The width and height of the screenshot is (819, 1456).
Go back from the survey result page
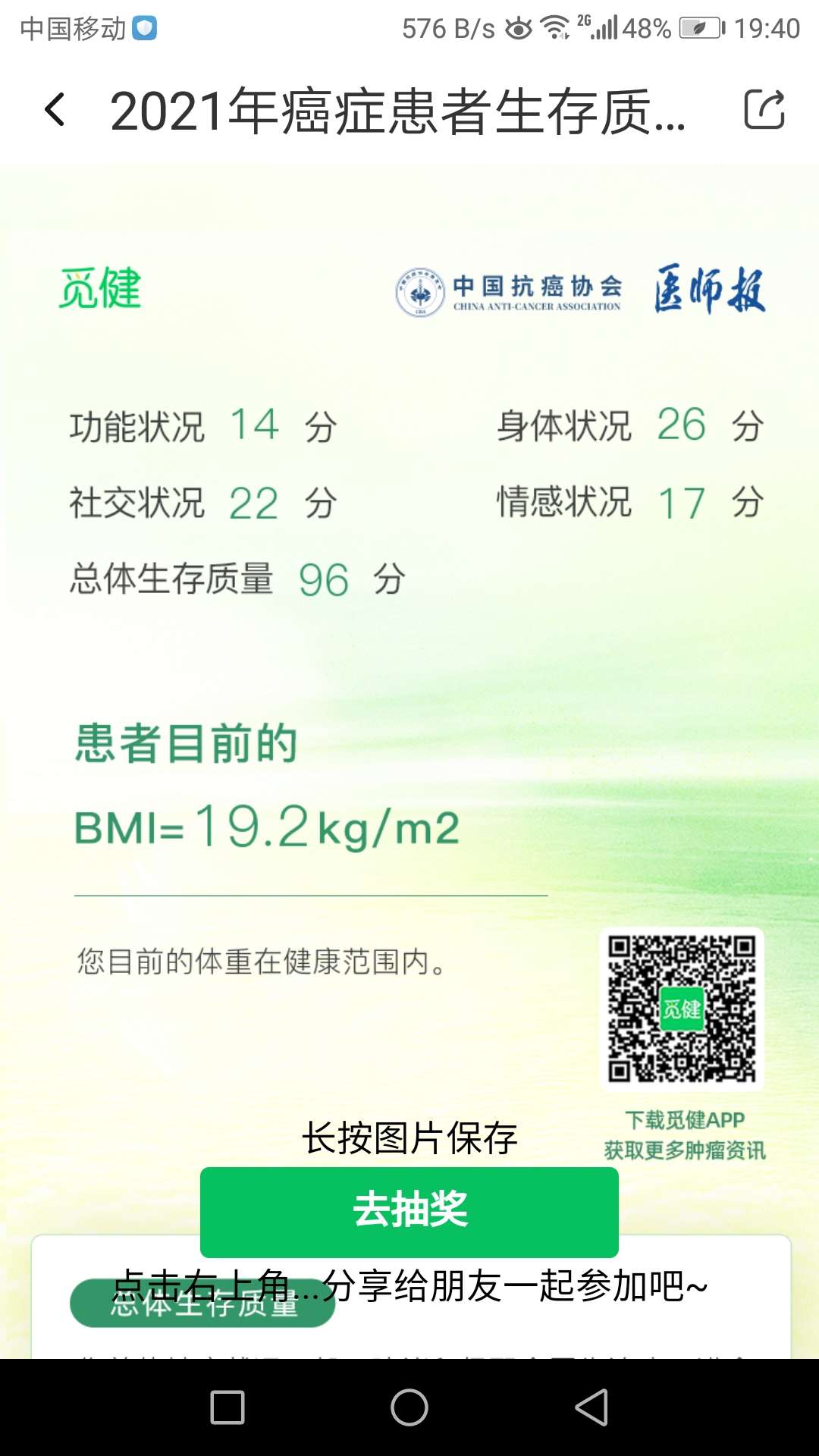click(55, 110)
